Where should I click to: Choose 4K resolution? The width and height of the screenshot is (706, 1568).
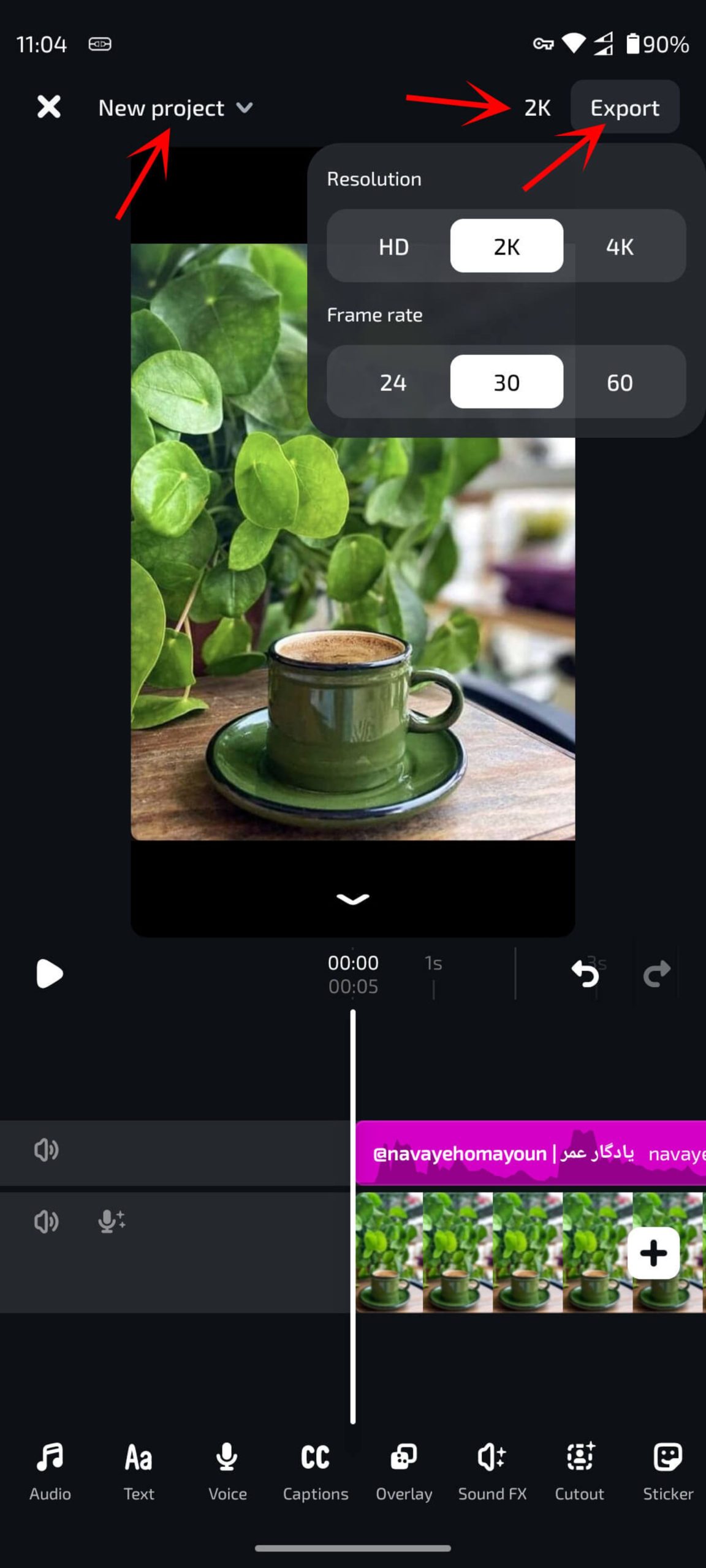click(620, 246)
